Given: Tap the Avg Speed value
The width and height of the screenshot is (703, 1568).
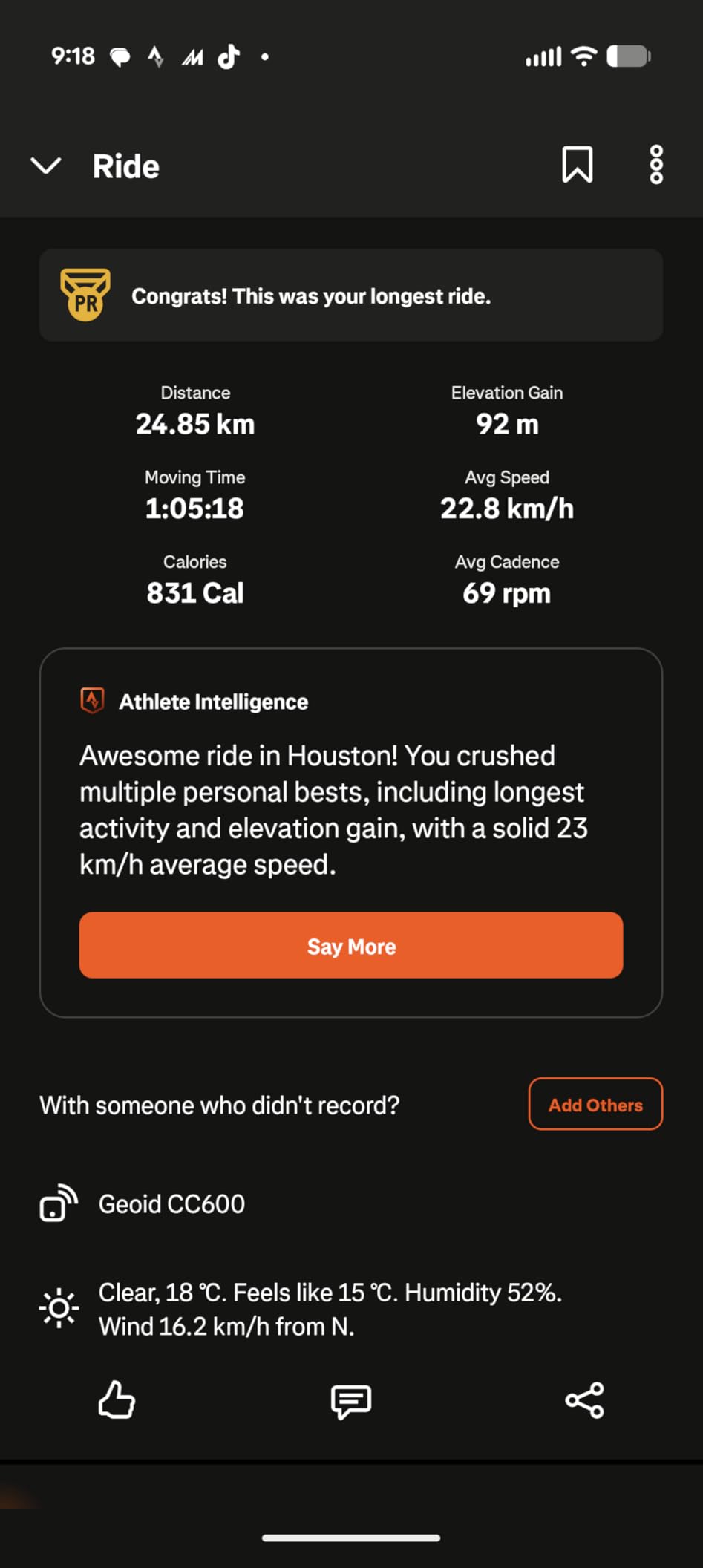Looking at the screenshot, I should (506, 508).
